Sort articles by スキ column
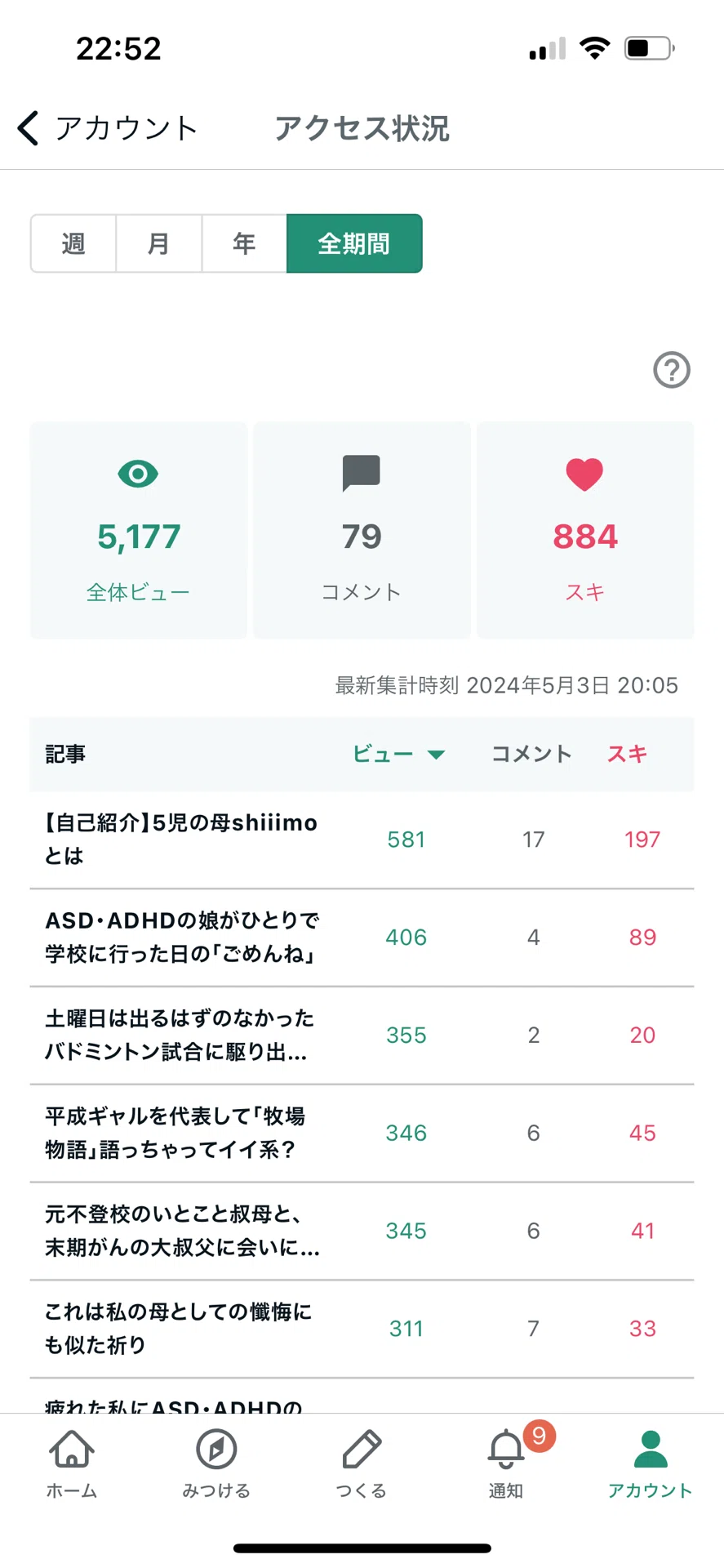 [627, 754]
